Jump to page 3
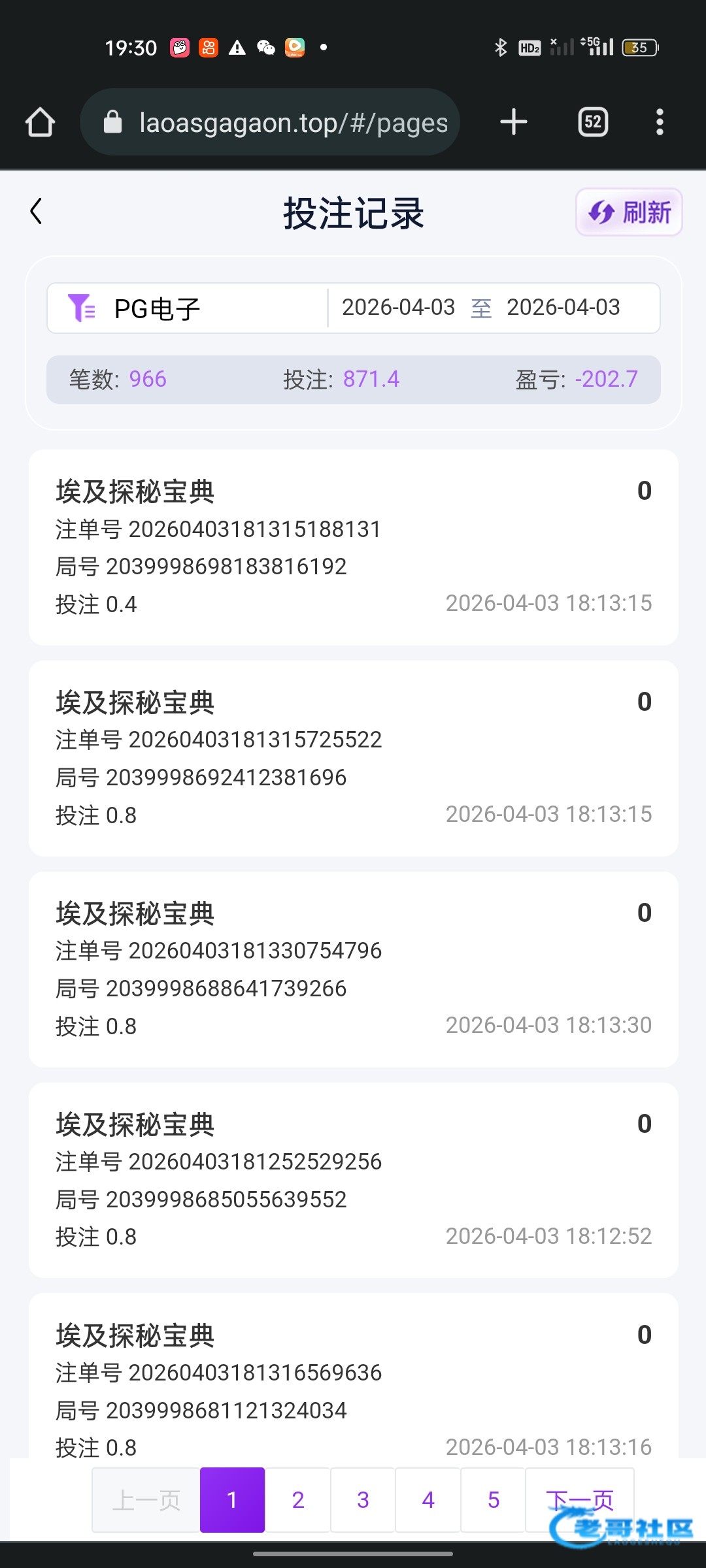Viewport: 706px width, 1568px height. 363,1499
